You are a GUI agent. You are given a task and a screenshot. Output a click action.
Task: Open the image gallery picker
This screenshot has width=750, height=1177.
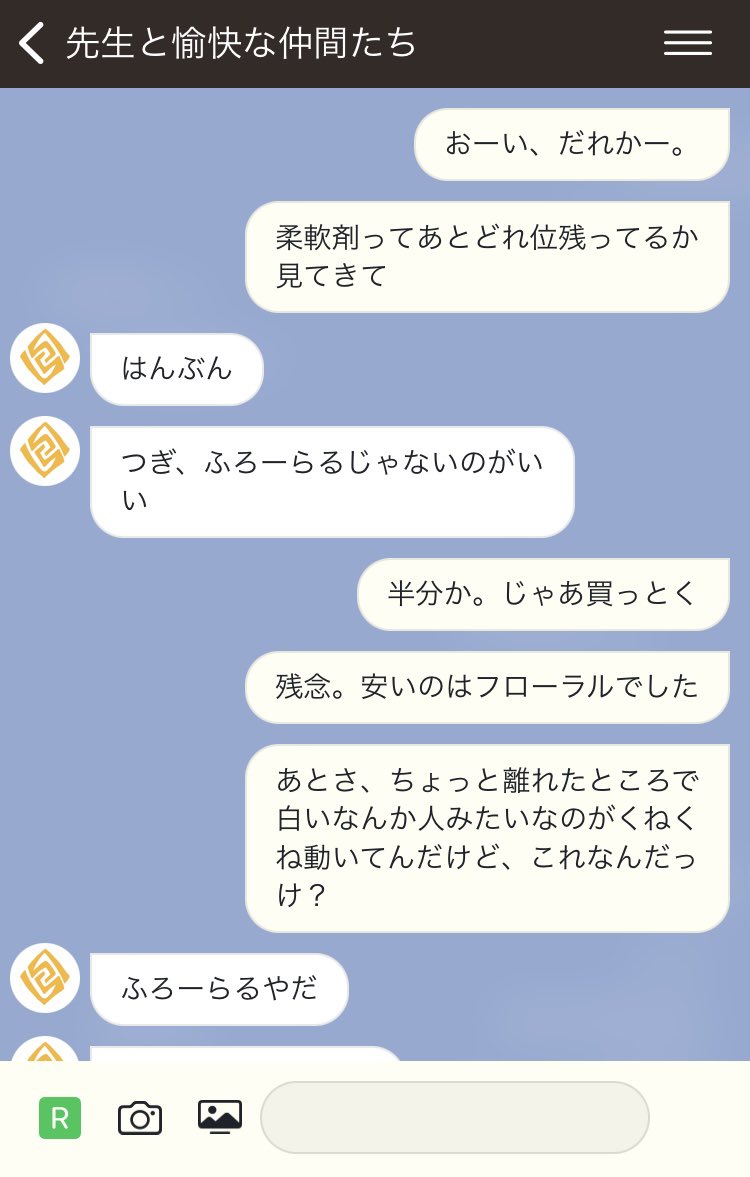[220, 1116]
